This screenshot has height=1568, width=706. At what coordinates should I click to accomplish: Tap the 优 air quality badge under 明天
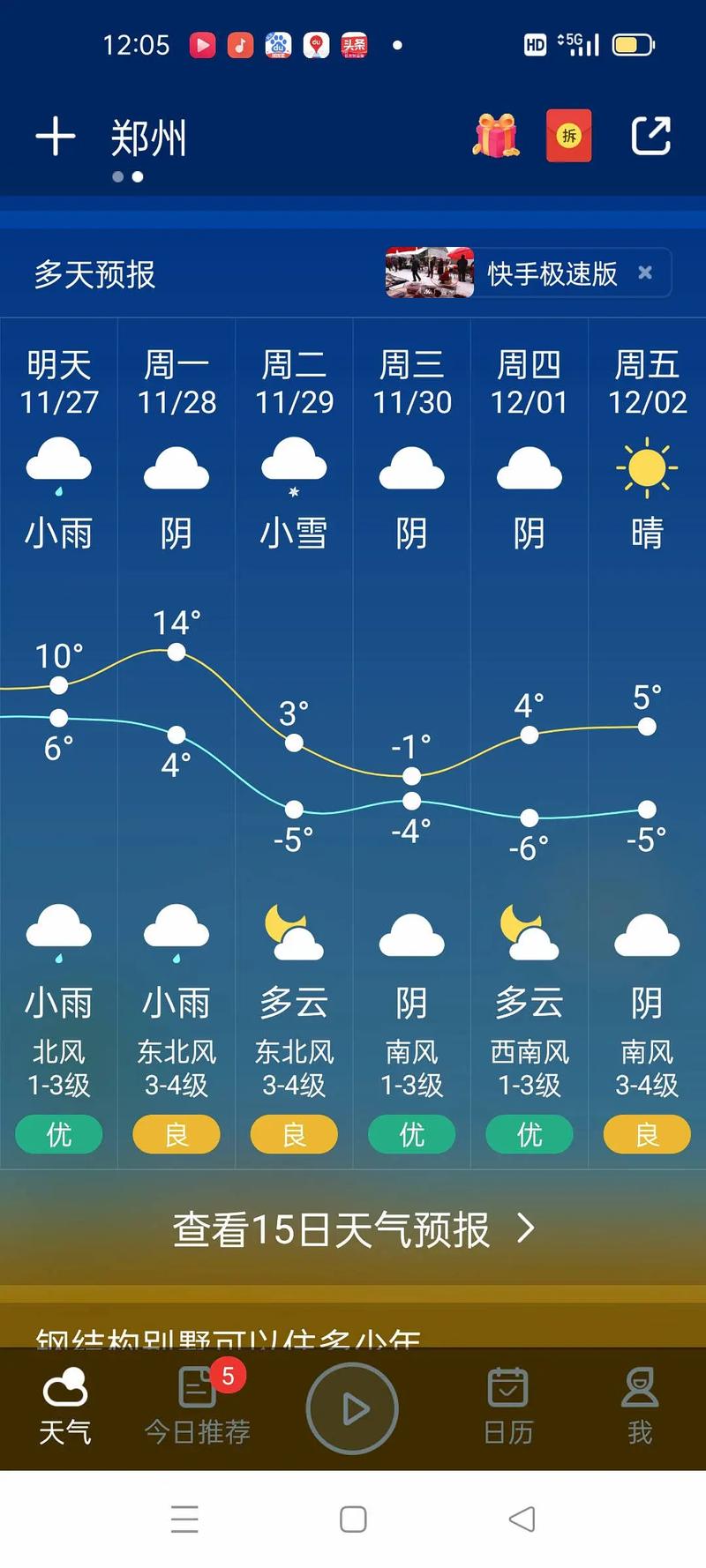[58, 1135]
